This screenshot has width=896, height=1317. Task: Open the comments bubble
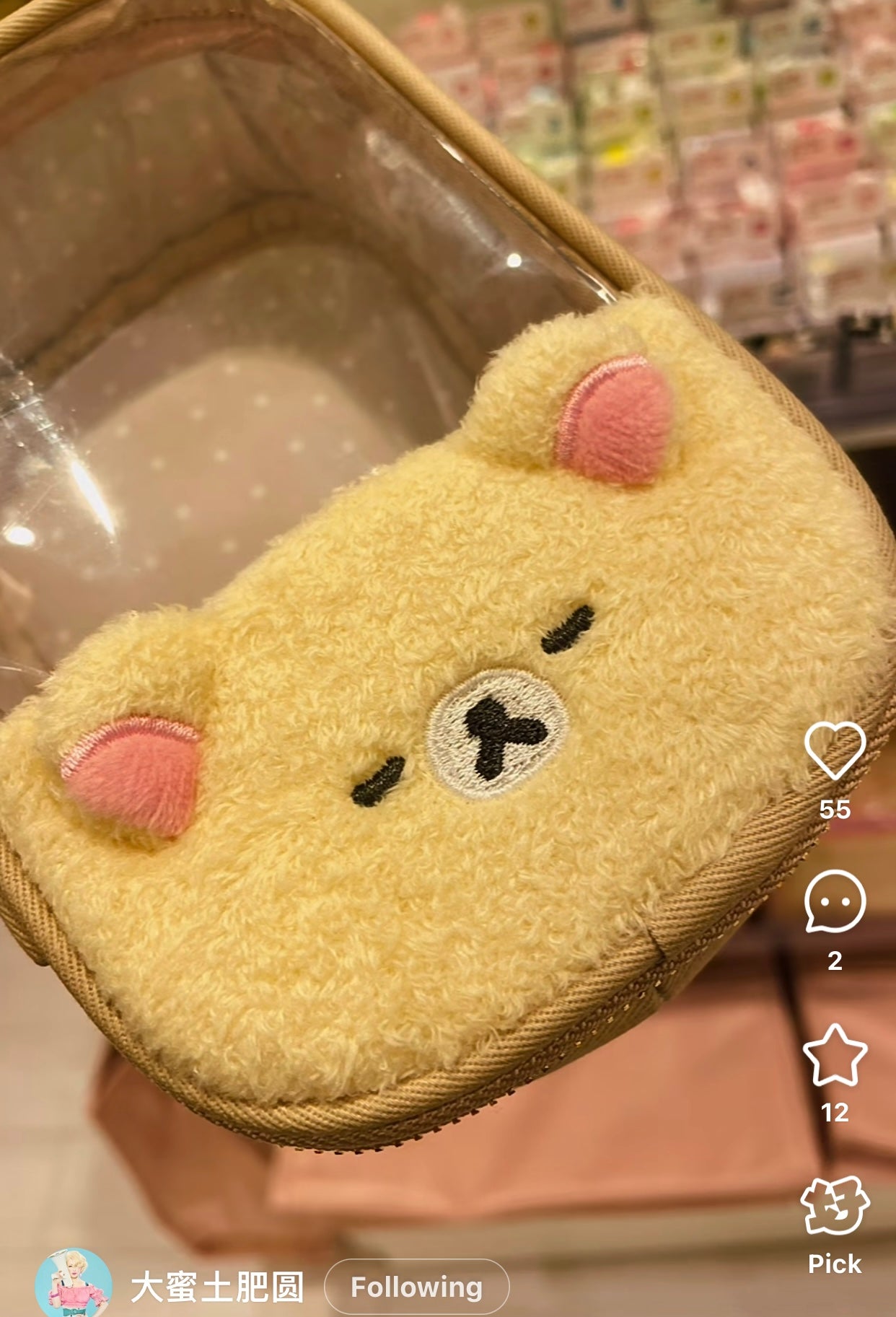(x=835, y=902)
